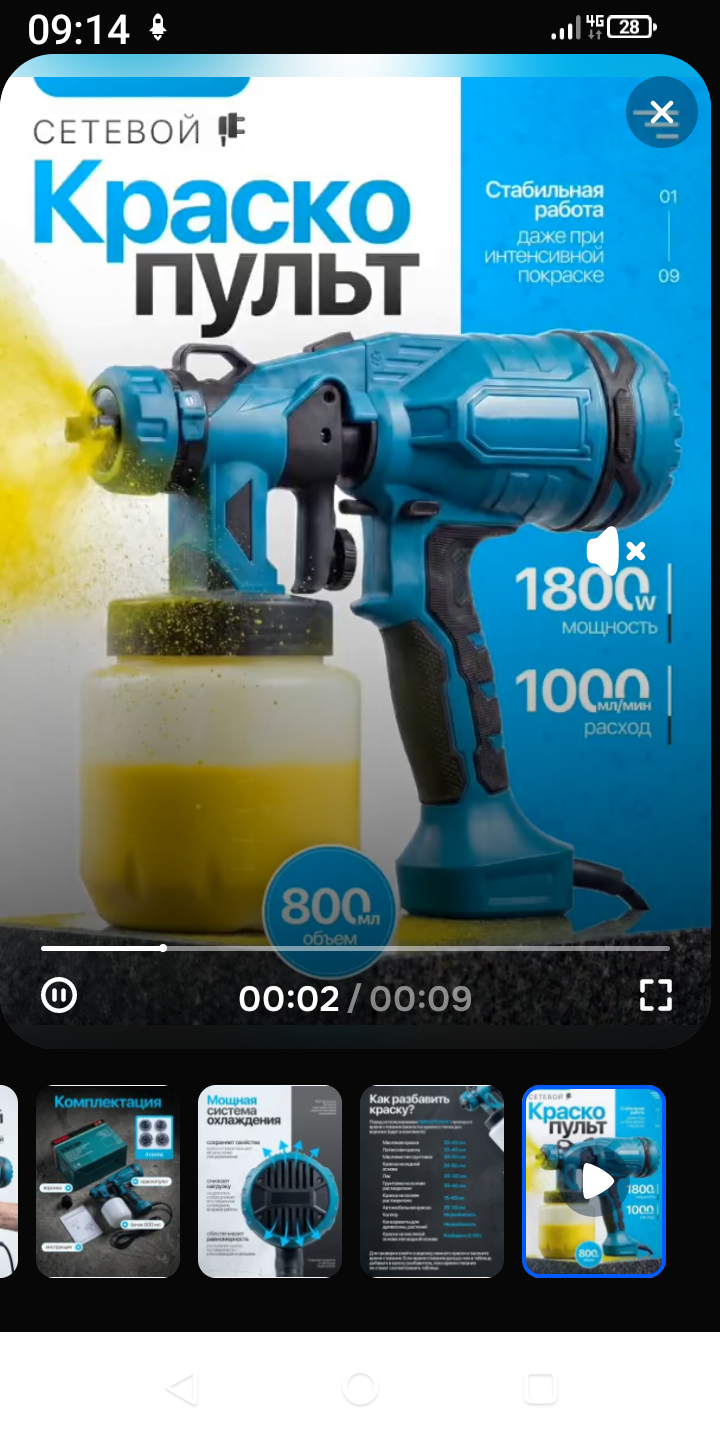Viewport: 720px width, 1440px height.
Task: Enter fullscreen video mode
Action: 656,995
